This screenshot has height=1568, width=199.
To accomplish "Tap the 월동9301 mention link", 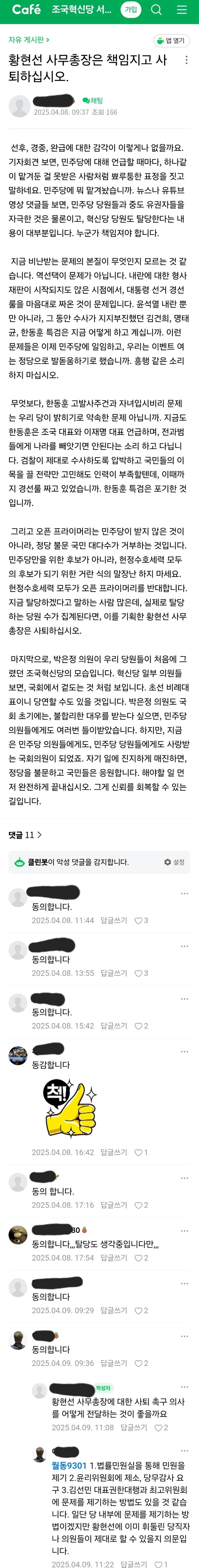I will [69, 1466].
